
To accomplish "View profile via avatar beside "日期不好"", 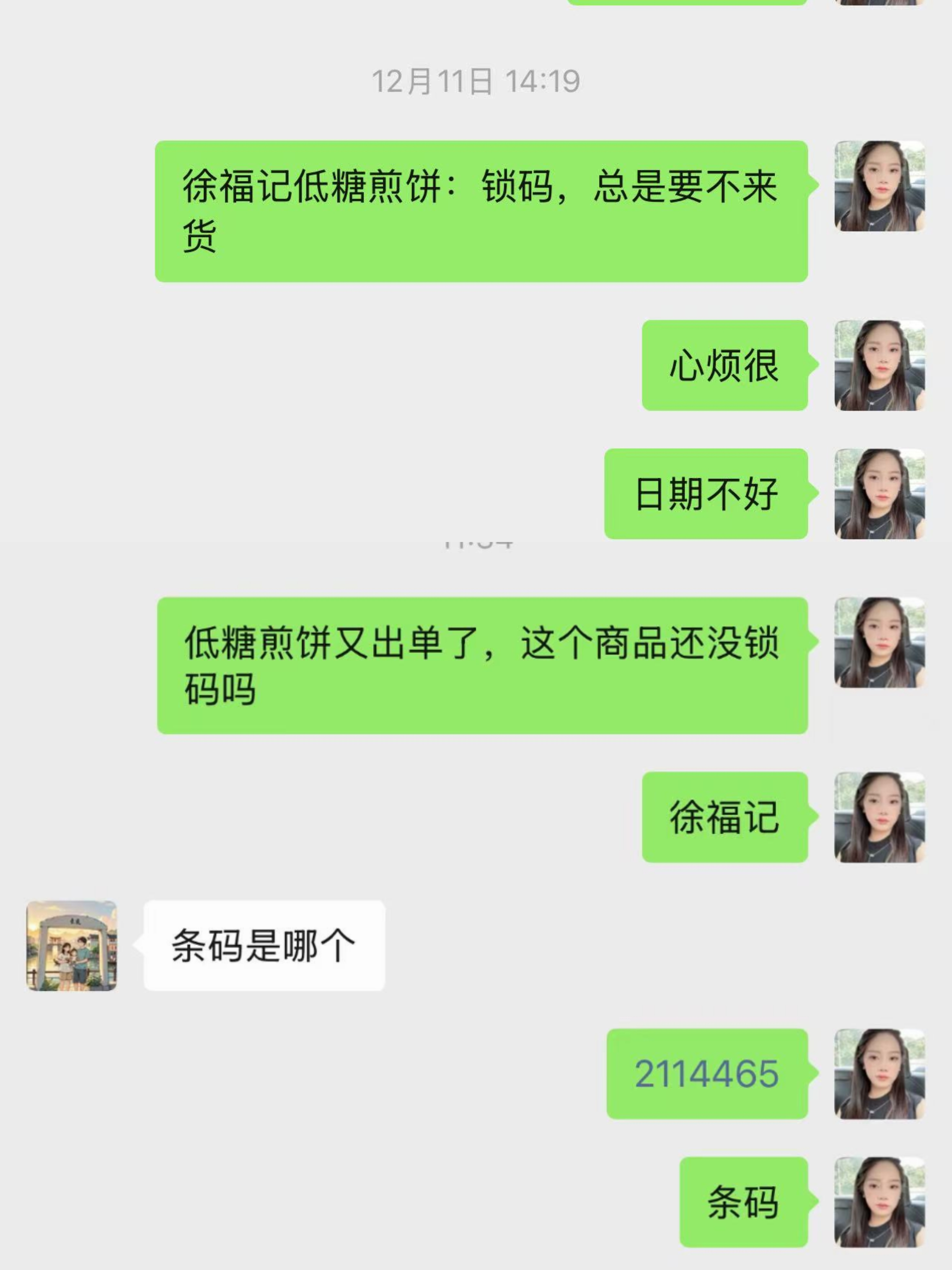I will (879, 494).
